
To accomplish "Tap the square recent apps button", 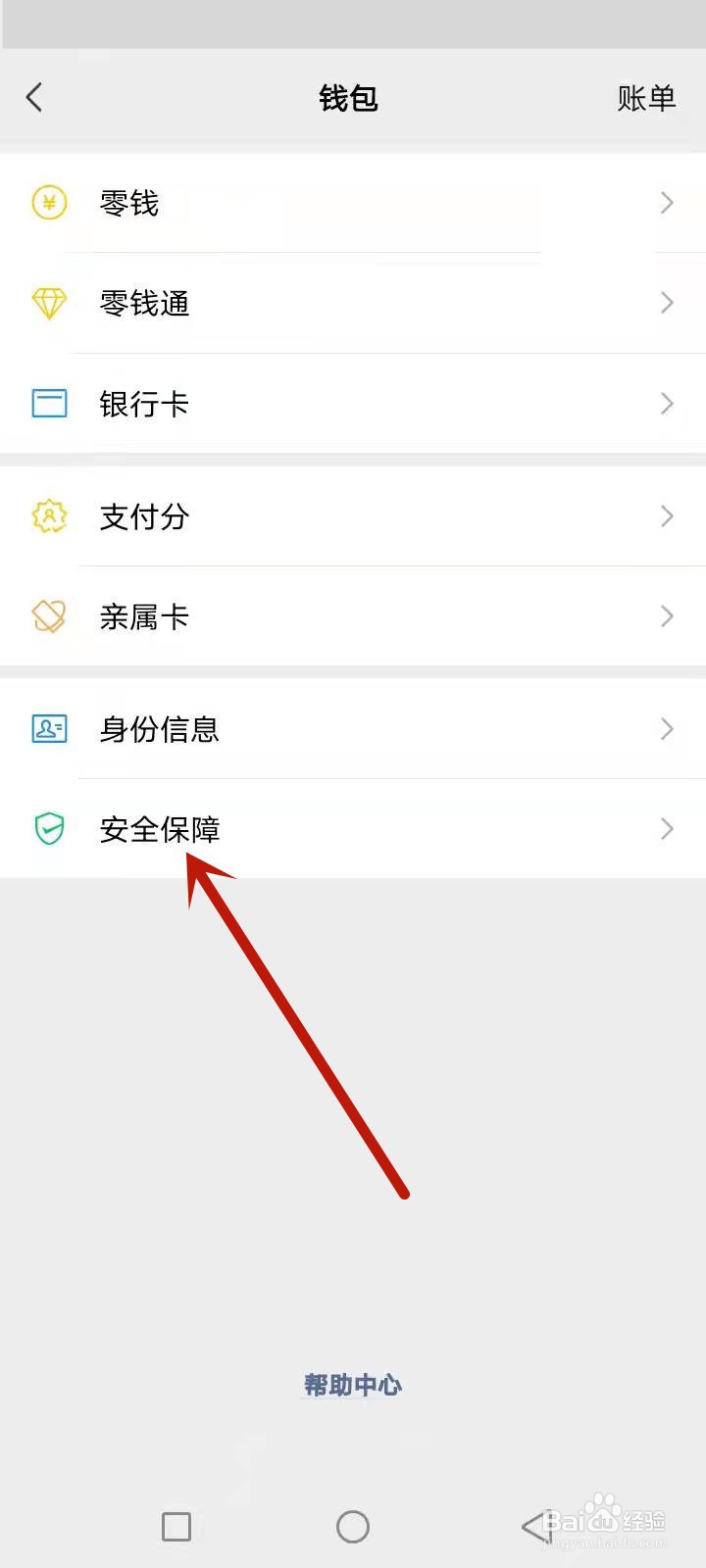I will pos(176,1526).
